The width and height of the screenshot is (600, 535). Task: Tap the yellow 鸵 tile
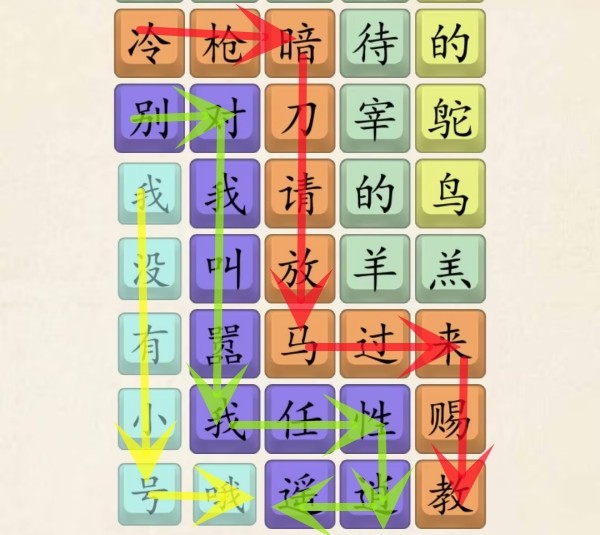pos(450,118)
